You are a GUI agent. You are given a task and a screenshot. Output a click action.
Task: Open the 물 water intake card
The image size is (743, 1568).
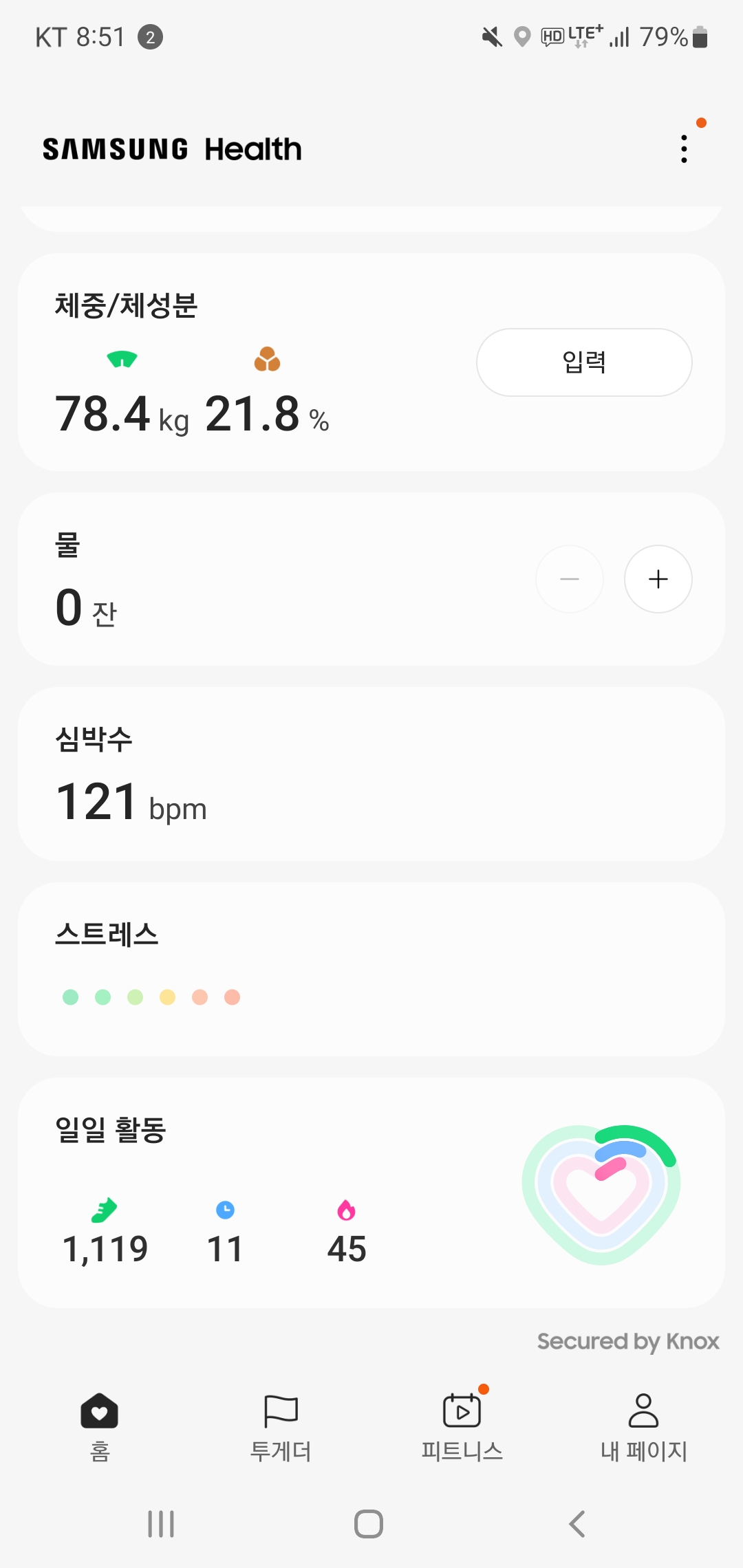(x=275, y=579)
